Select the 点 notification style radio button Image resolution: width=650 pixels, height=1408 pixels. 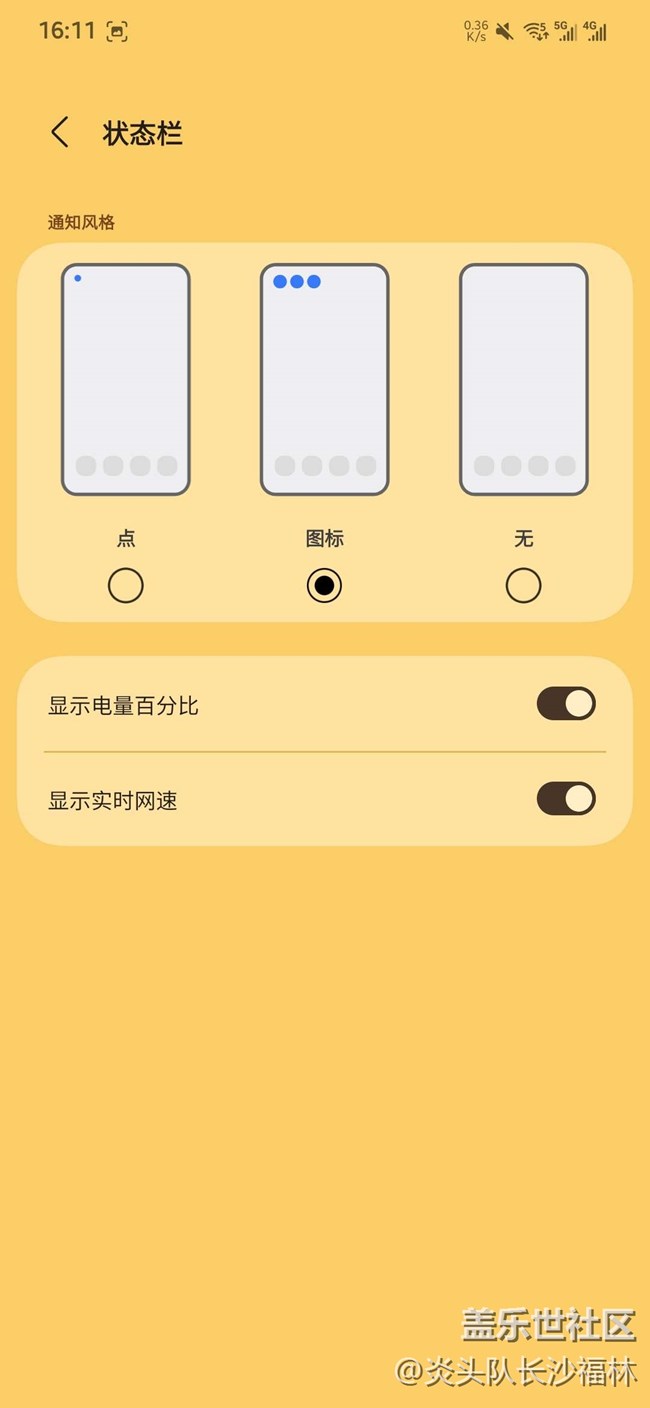pyautogui.click(x=125, y=585)
